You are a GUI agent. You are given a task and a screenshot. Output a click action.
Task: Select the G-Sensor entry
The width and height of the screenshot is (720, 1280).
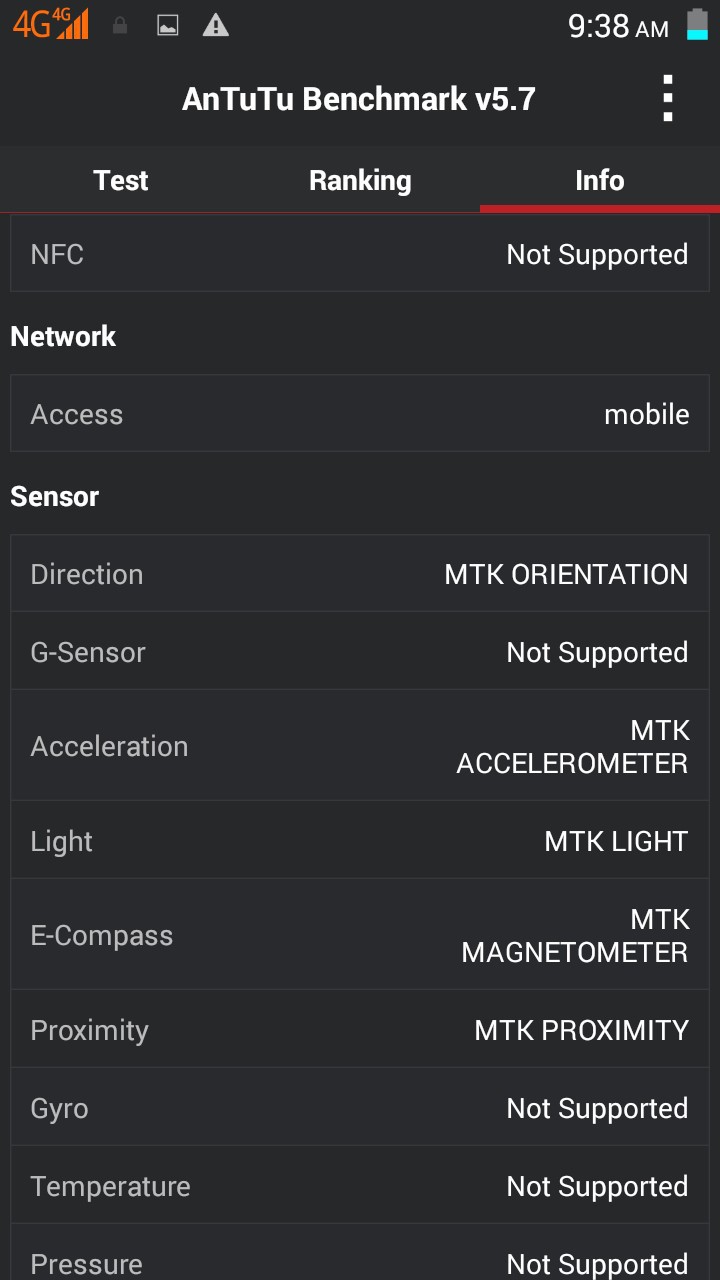click(360, 651)
